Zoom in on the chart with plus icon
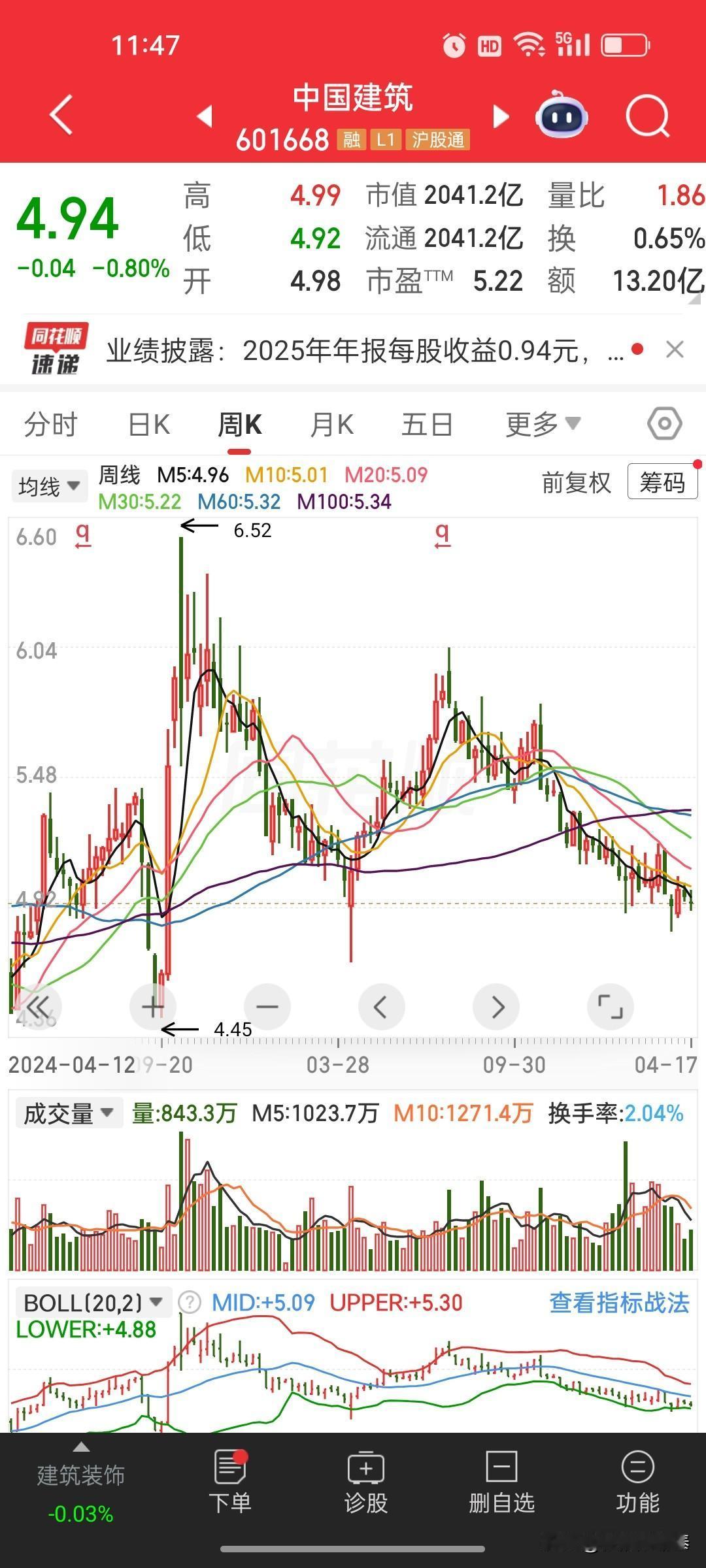Screen dimensions: 706x1568 point(152,1006)
